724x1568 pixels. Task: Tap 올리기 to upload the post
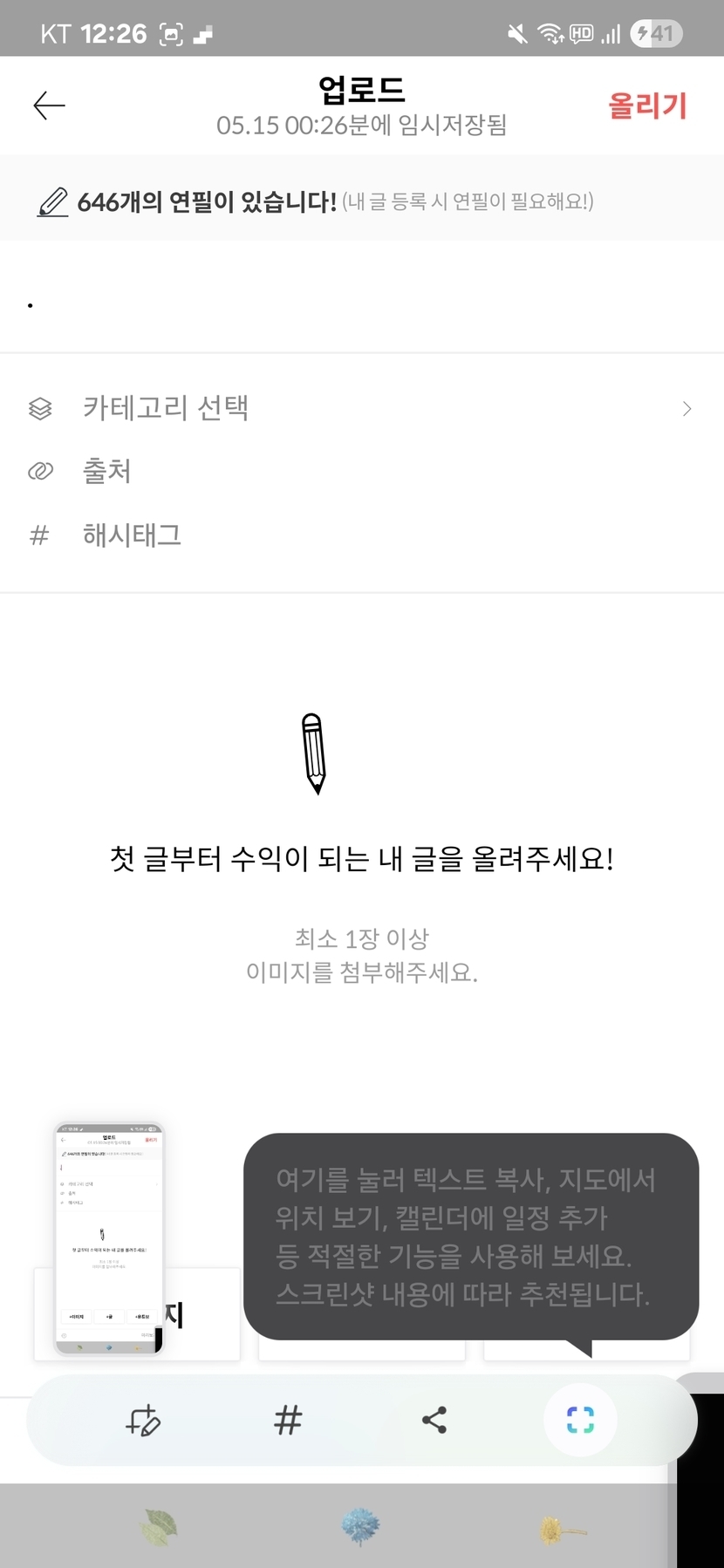(x=647, y=106)
